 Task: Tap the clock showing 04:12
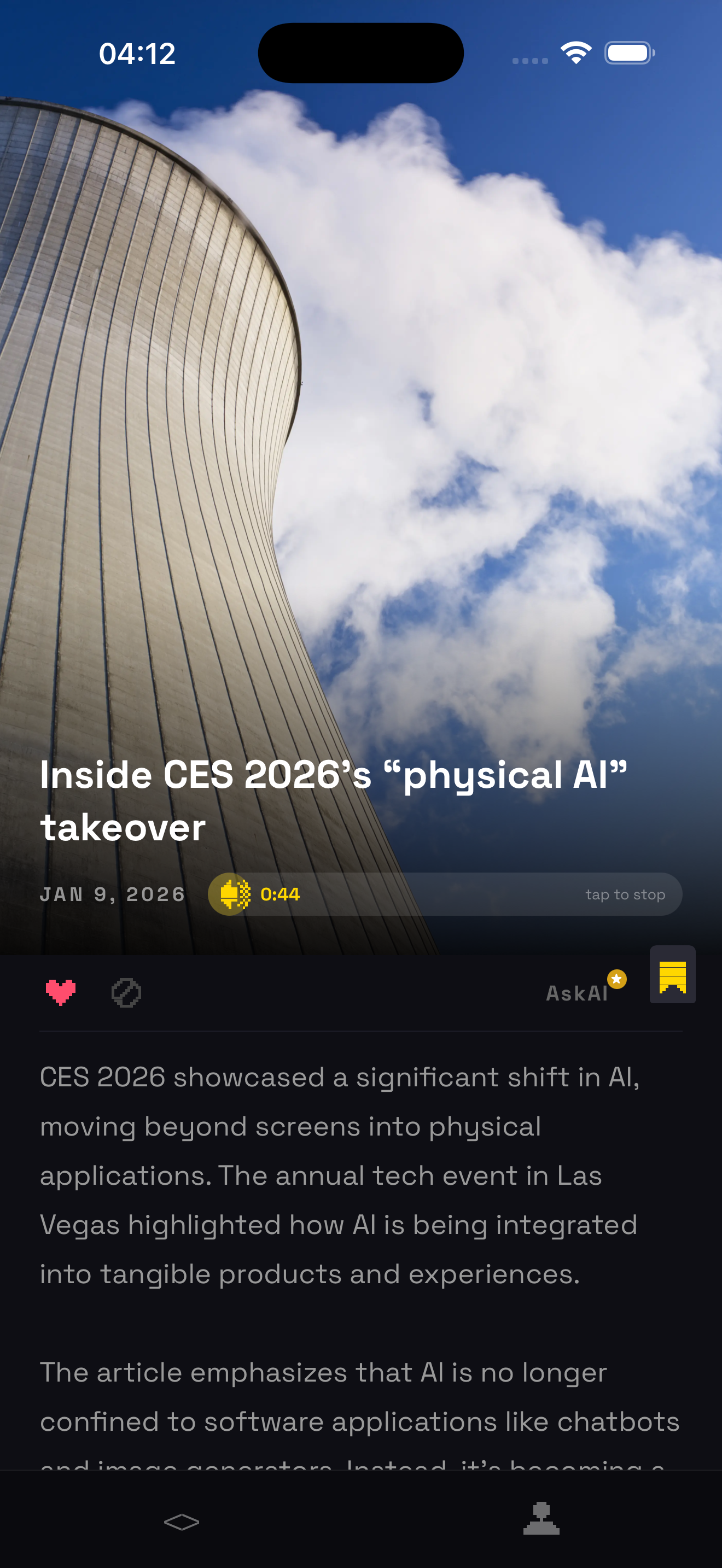[x=137, y=52]
